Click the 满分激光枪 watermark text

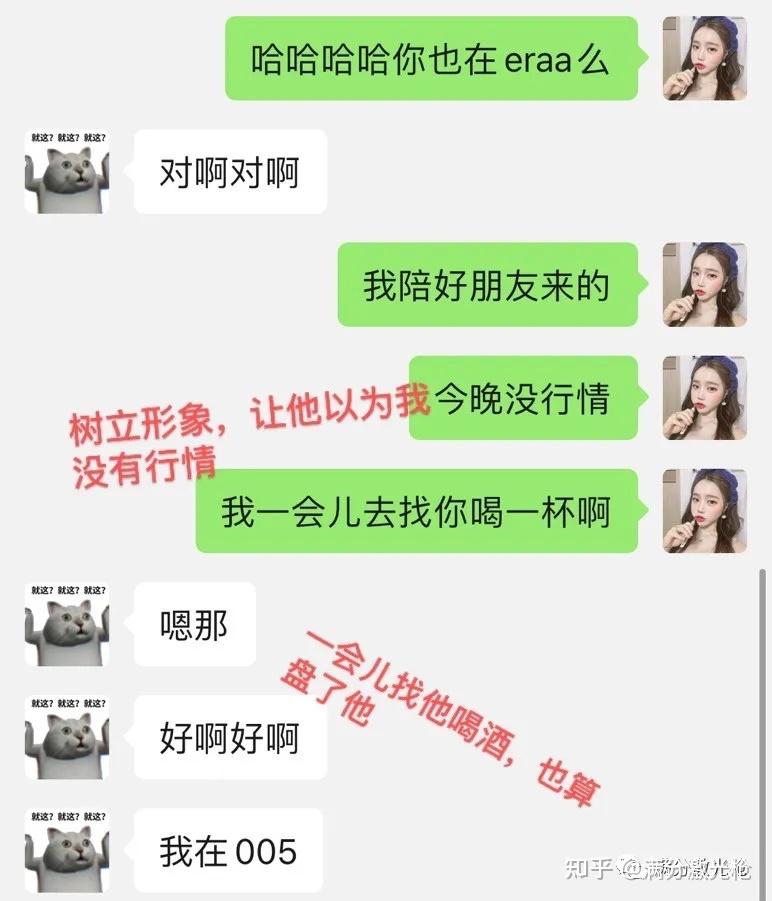point(695,867)
